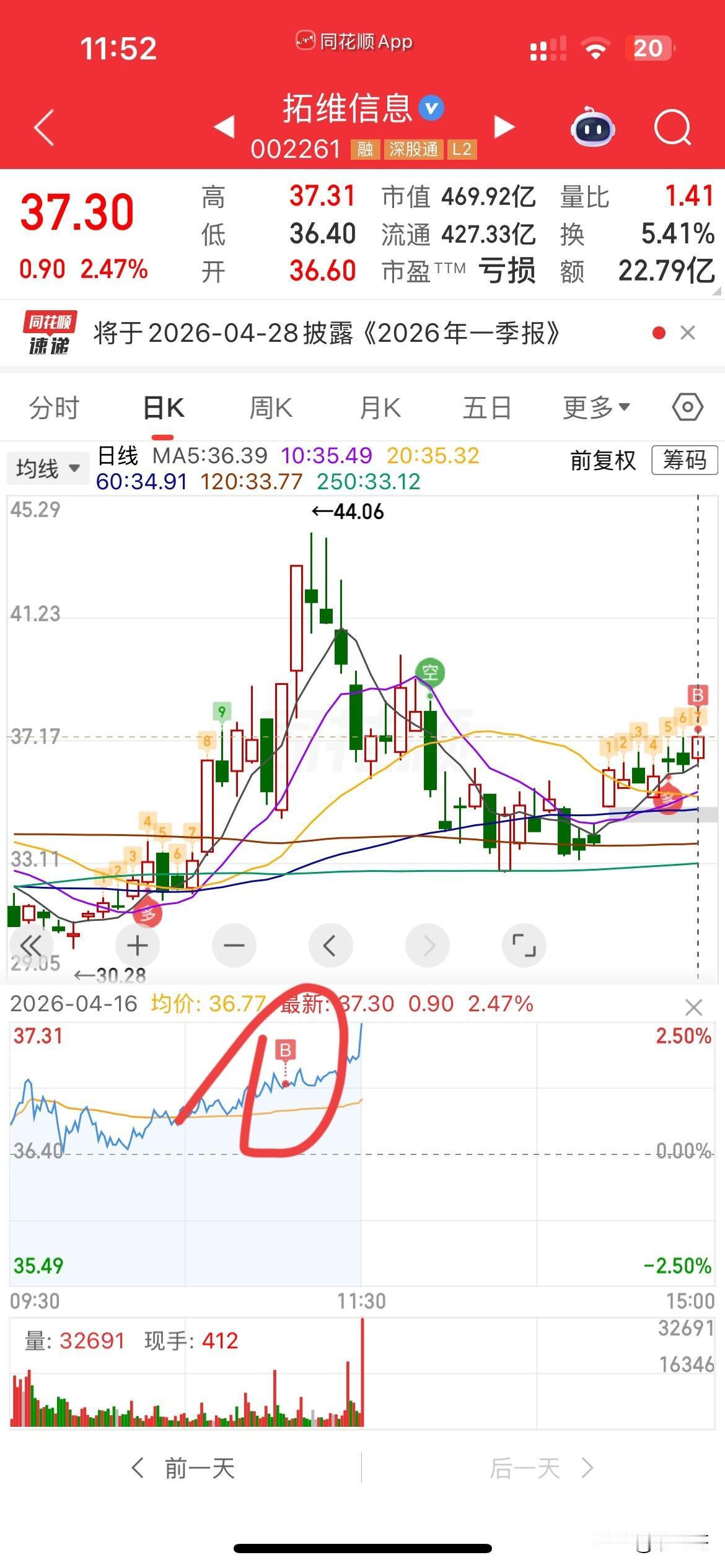Open the 2026 一季报 announcement banner
Screen dimensions: 725x1568
(327, 333)
